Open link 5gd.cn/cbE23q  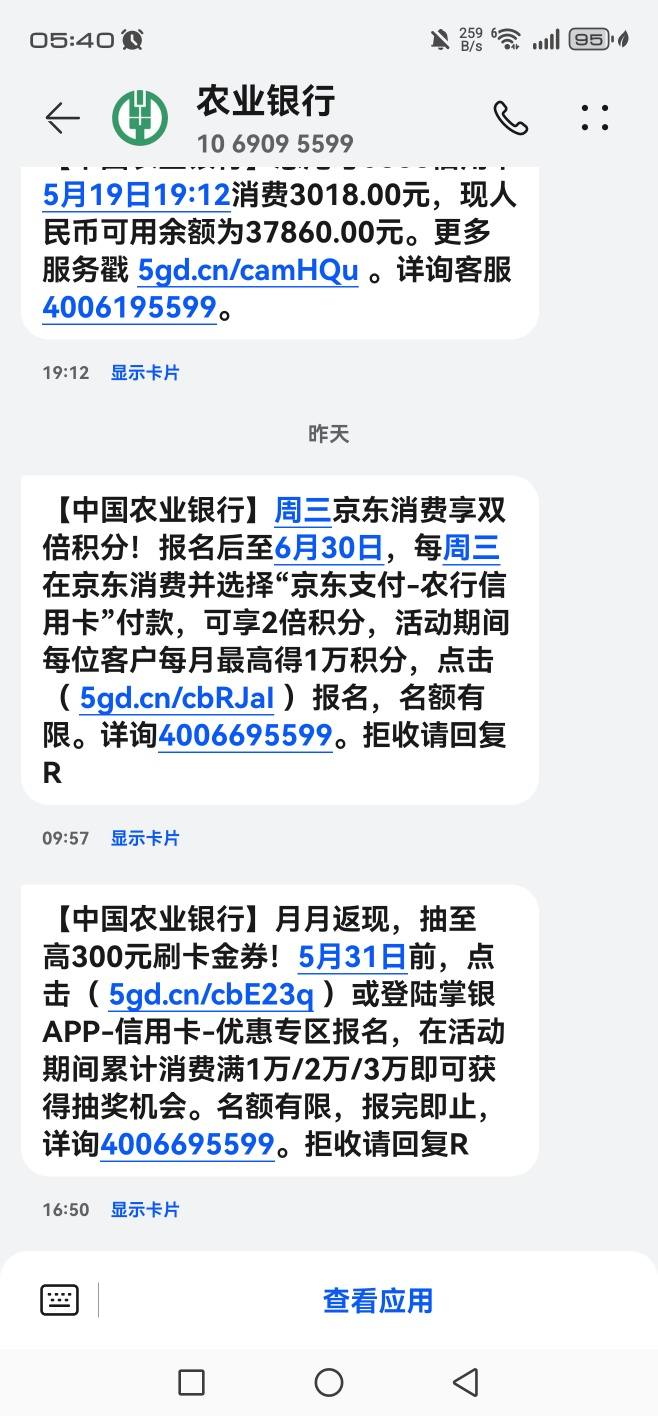click(211, 995)
